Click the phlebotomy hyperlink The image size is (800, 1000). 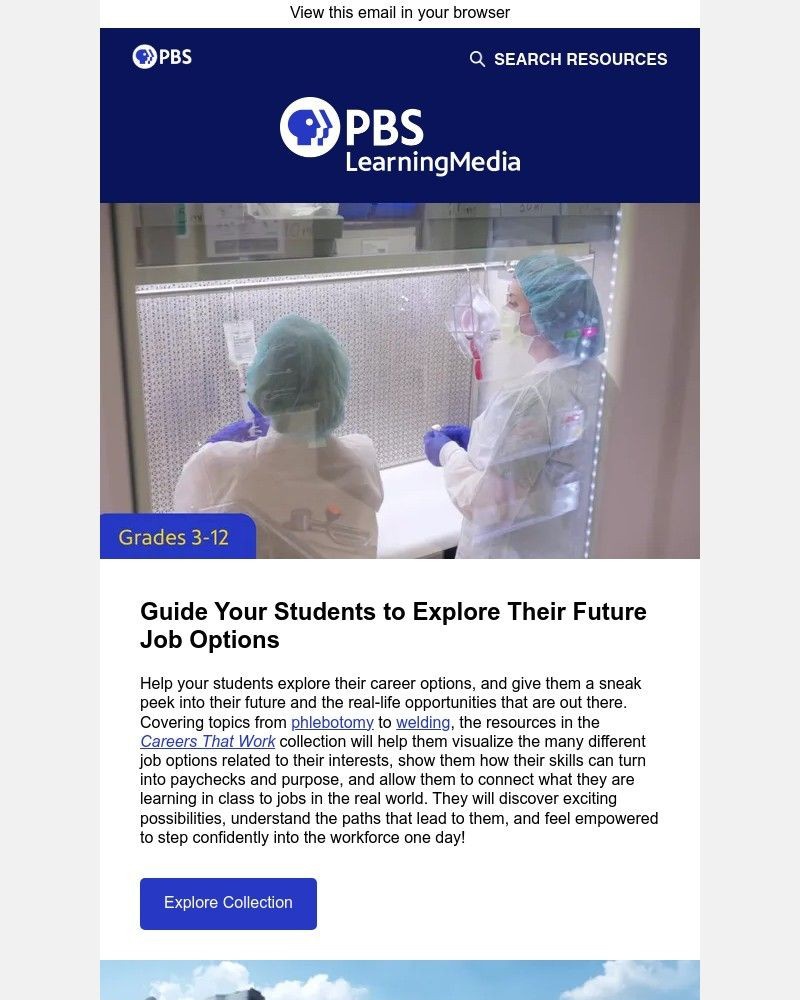[x=332, y=722]
